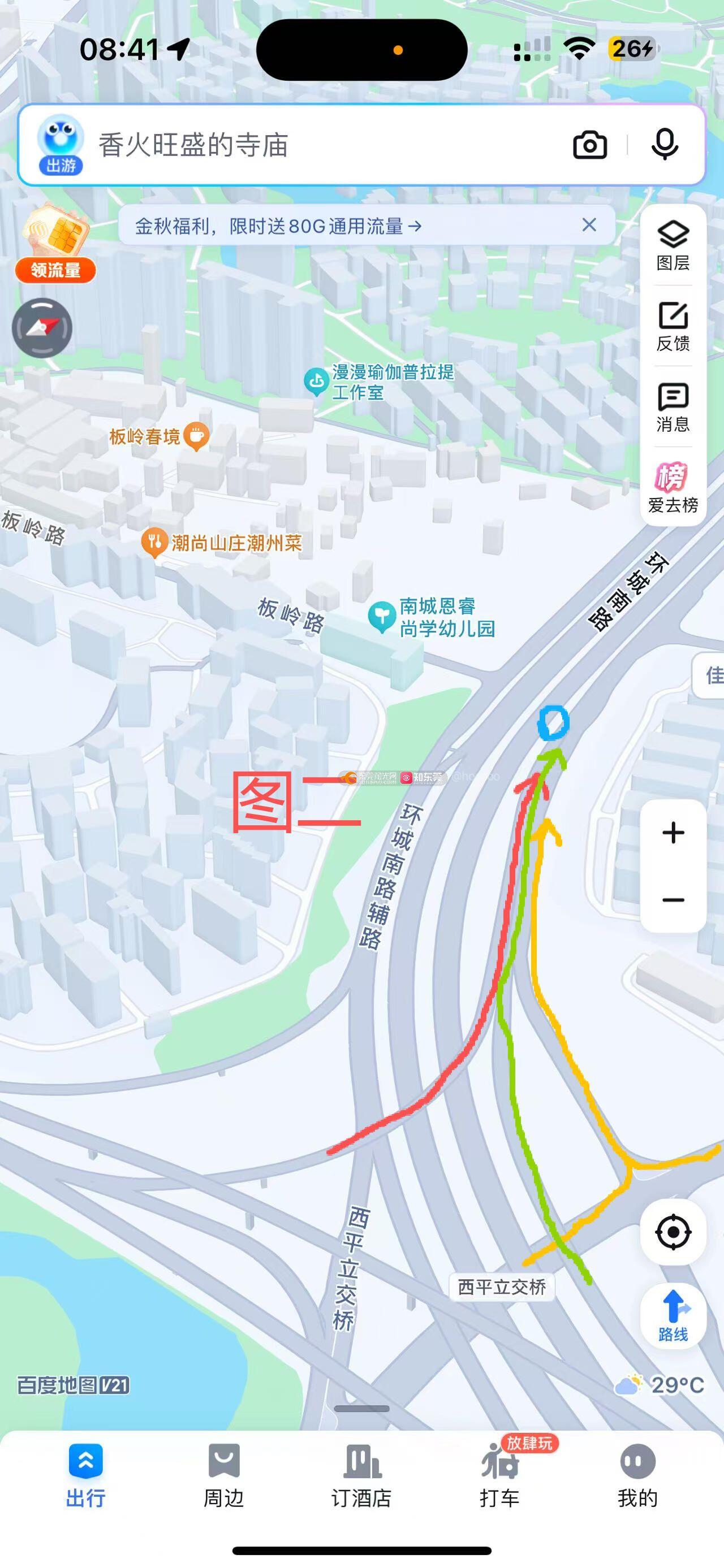
Task: Open the 金秋福利 80G通用流量 promotion
Action: click(278, 227)
